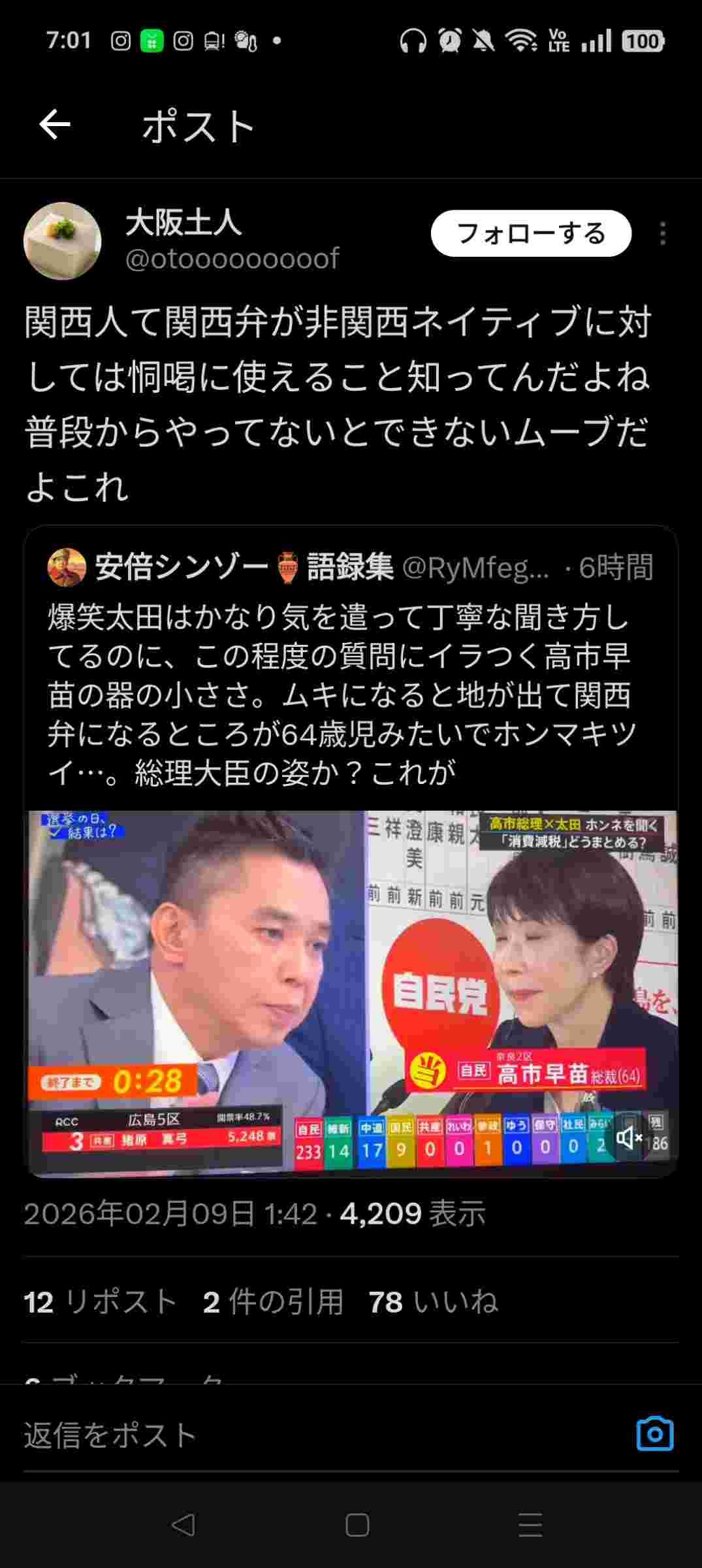Tap the フォローする button
This screenshot has height=1568, width=702.
pyautogui.click(x=530, y=233)
